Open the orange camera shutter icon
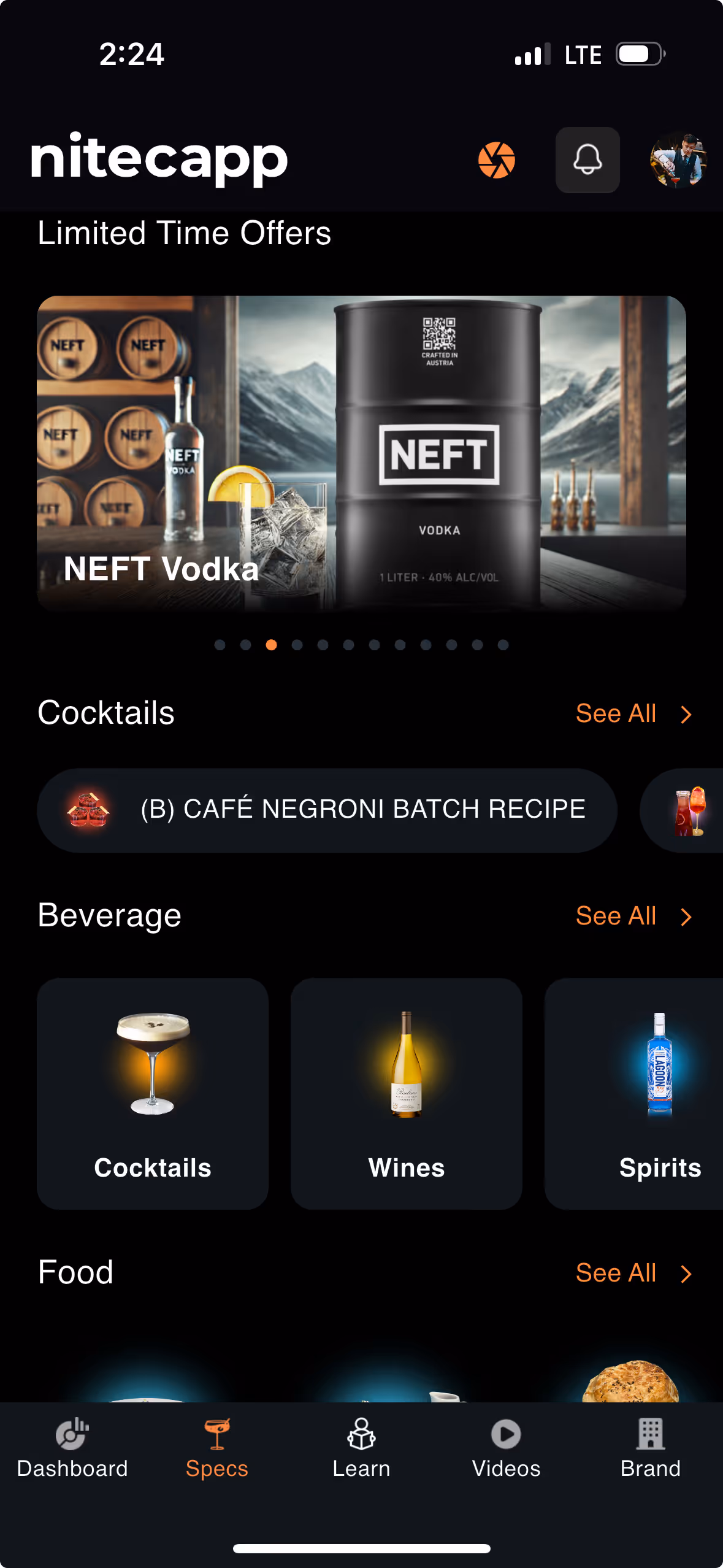This screenshot has width=723, height=1568. [x=497, y=160]
